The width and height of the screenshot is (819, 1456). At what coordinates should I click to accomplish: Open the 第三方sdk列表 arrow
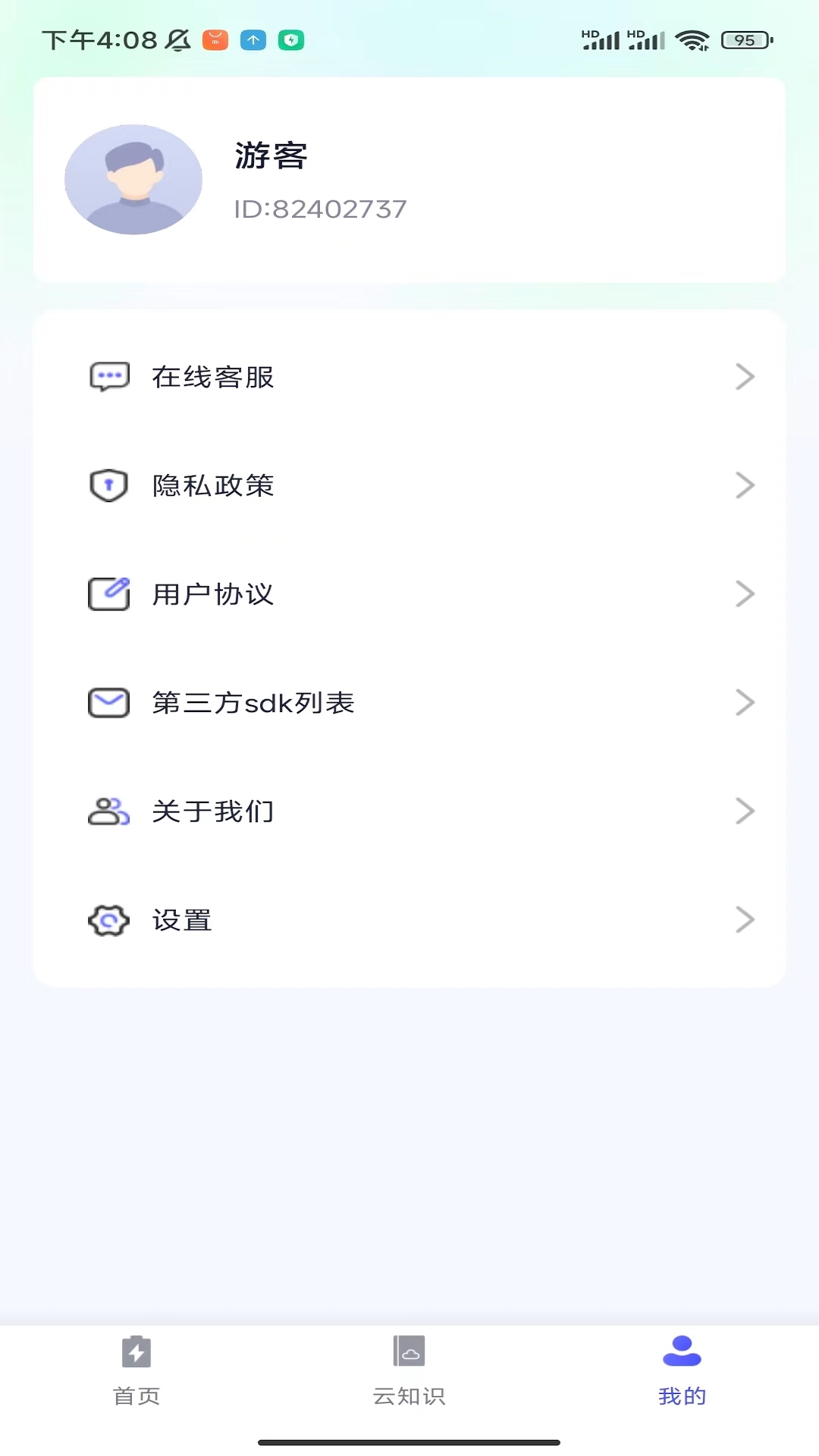pyautogui.click(x=744, y=702)
